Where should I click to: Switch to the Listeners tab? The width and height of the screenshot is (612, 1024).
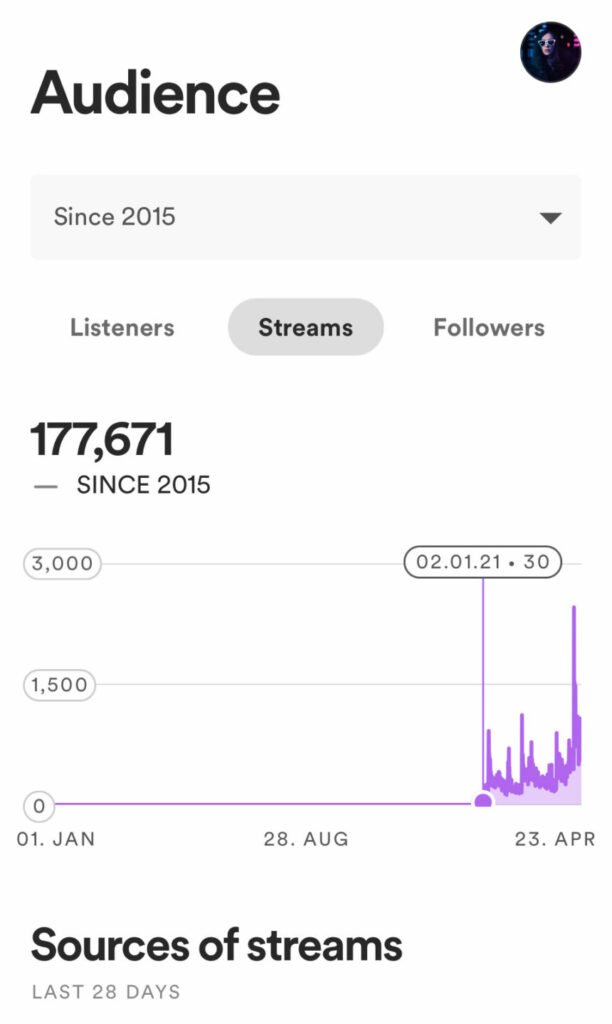(x=122, y=327)
